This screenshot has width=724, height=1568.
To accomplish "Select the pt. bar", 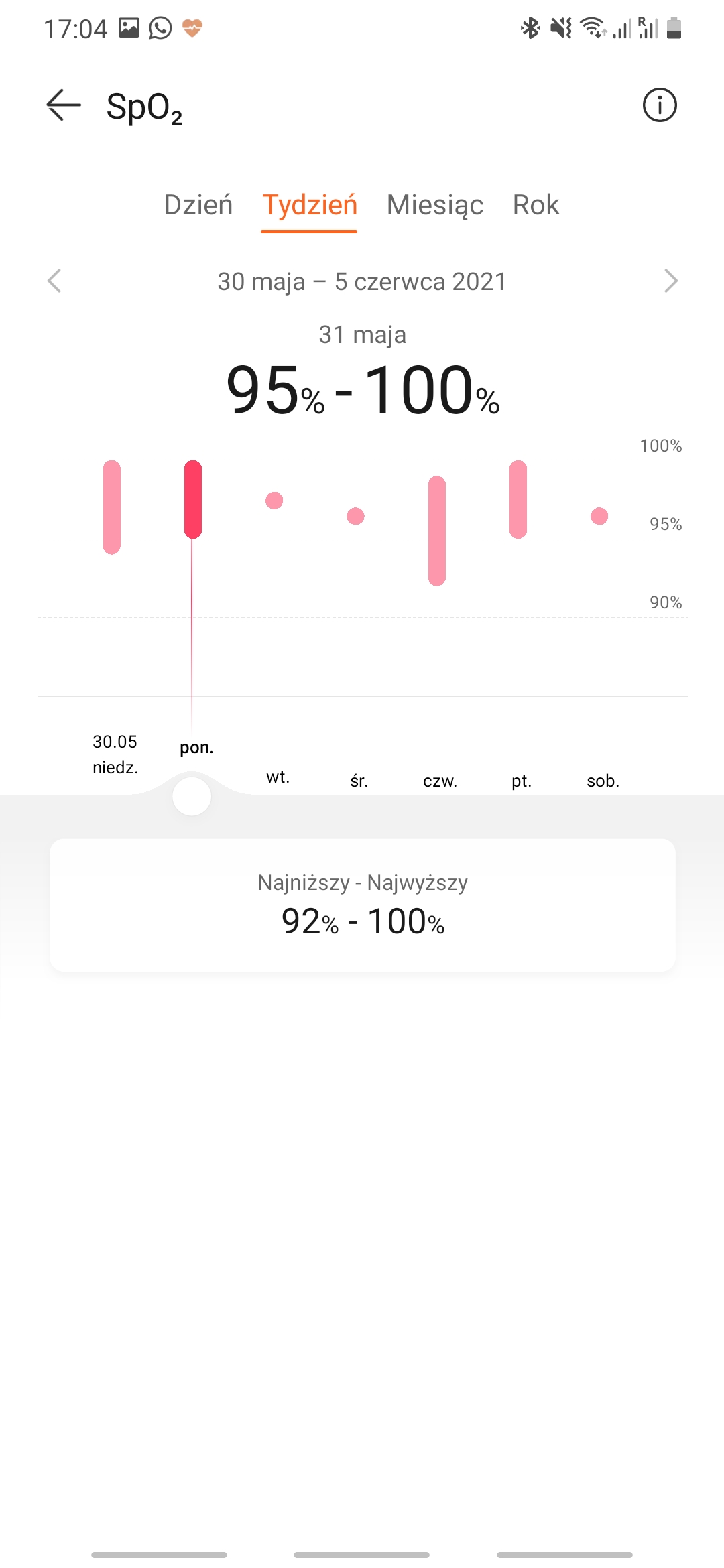I will [x=518, y=499].
